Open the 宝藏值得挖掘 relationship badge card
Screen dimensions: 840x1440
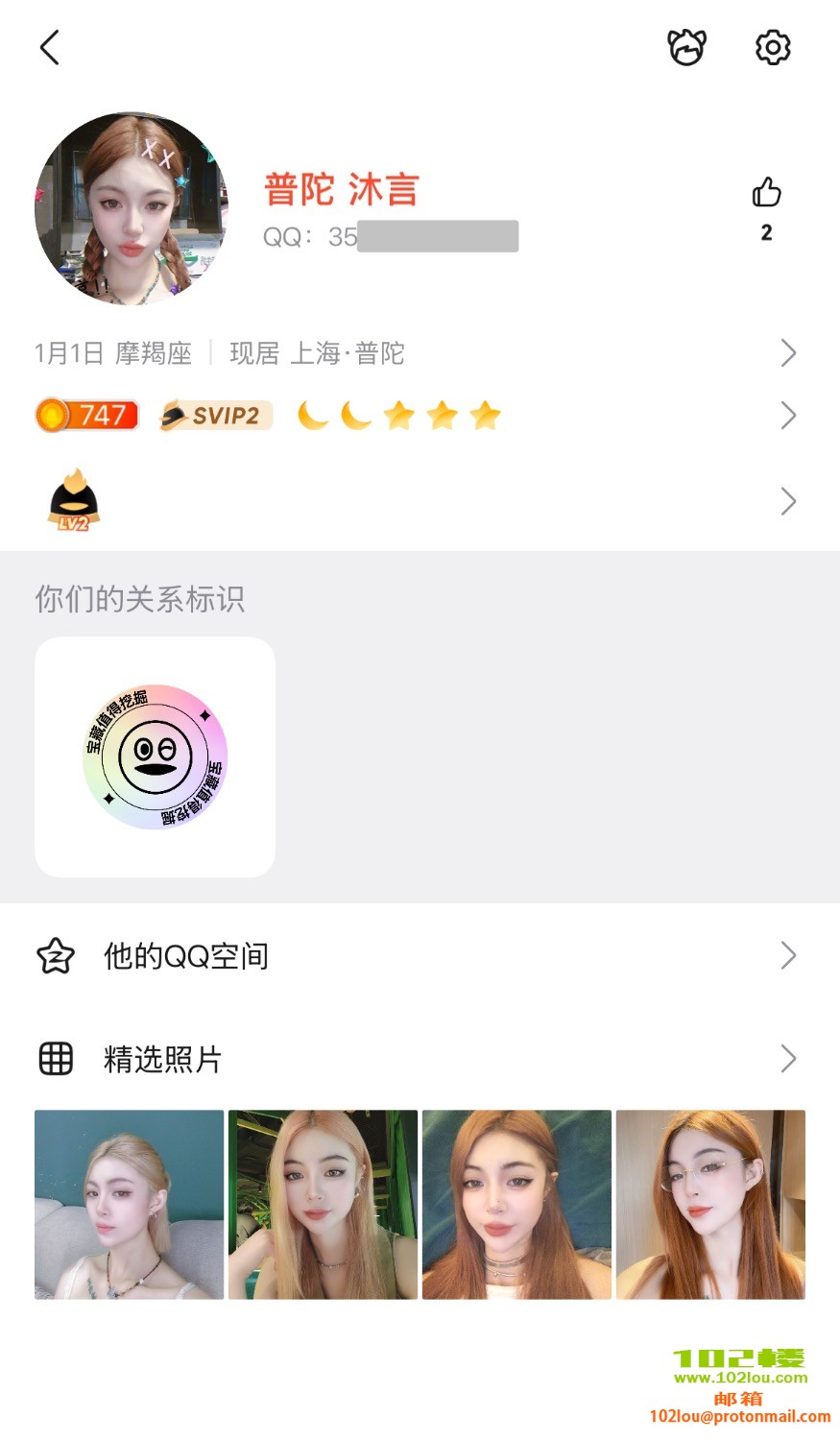155,756
